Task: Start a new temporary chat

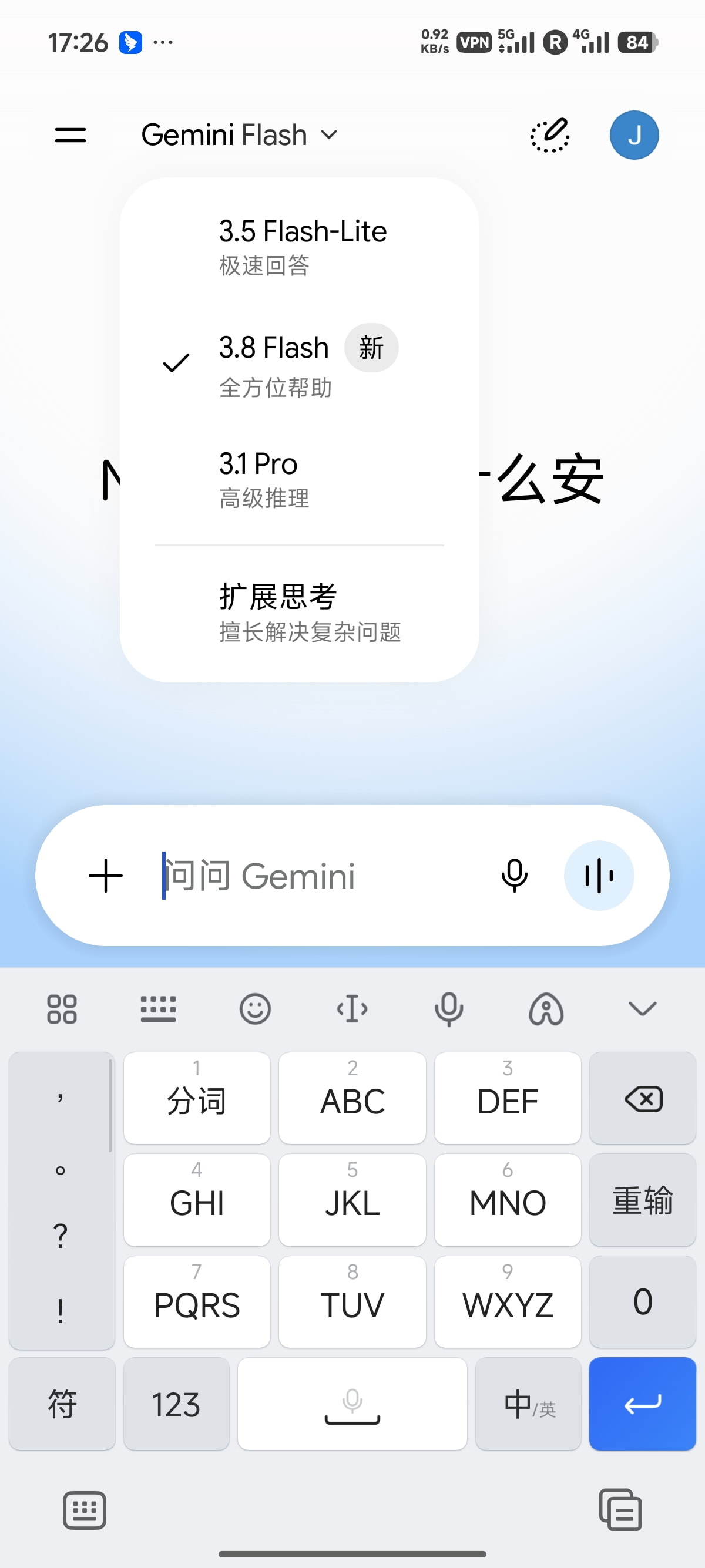Action: coord(550,135)
